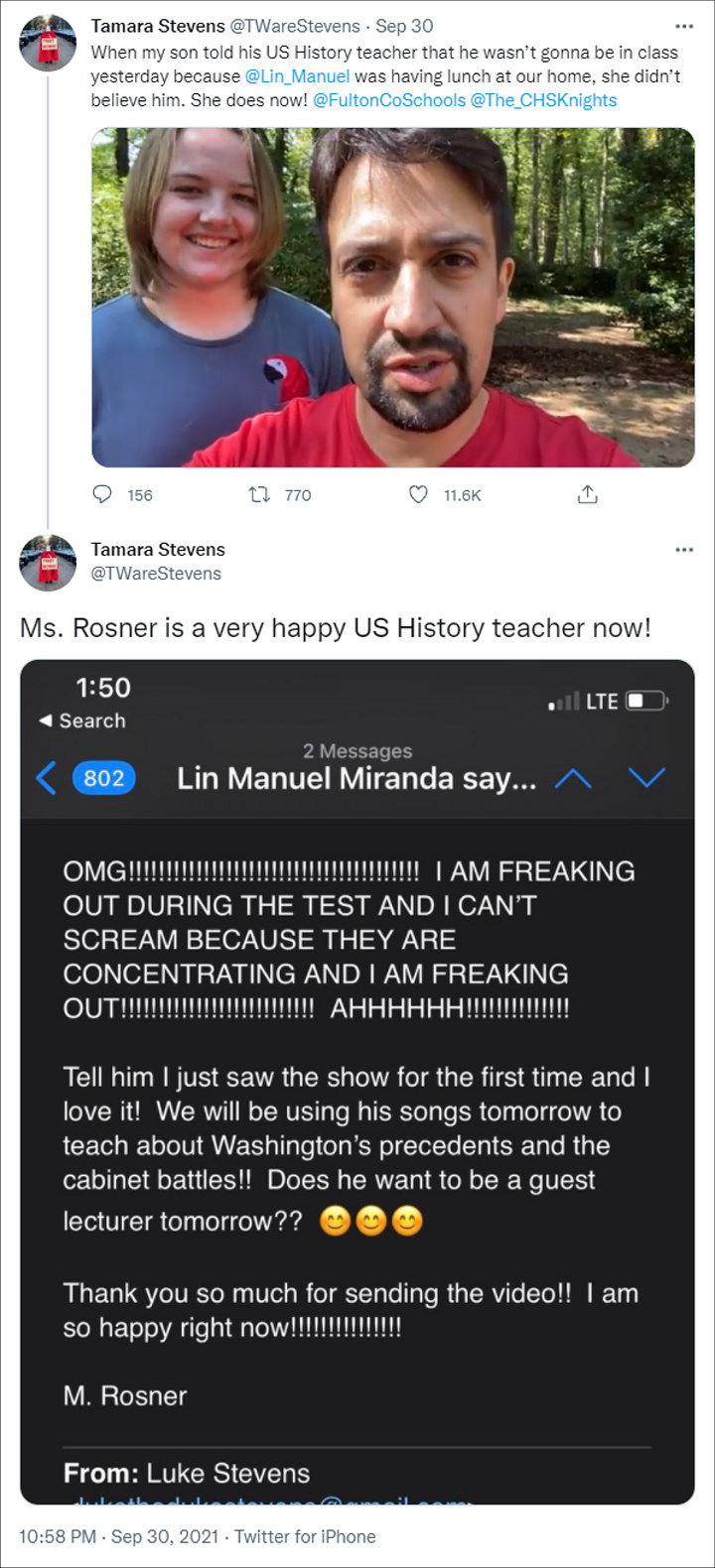This screenshot has height=1568, width=715.
Task: Visit the @The_CHSKnights profile link
Action: [543, 100]
